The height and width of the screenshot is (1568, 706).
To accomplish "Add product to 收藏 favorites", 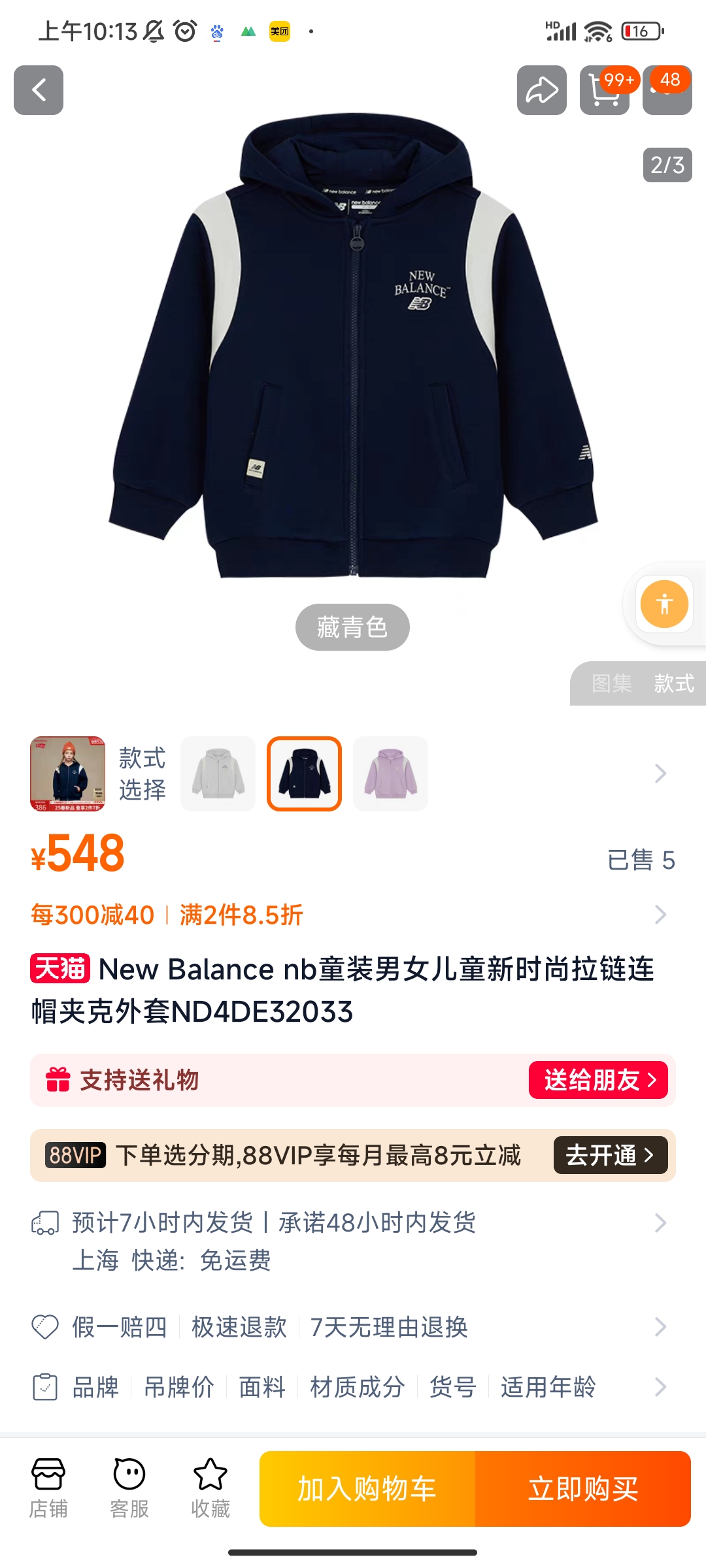I will pos(210,1488).
